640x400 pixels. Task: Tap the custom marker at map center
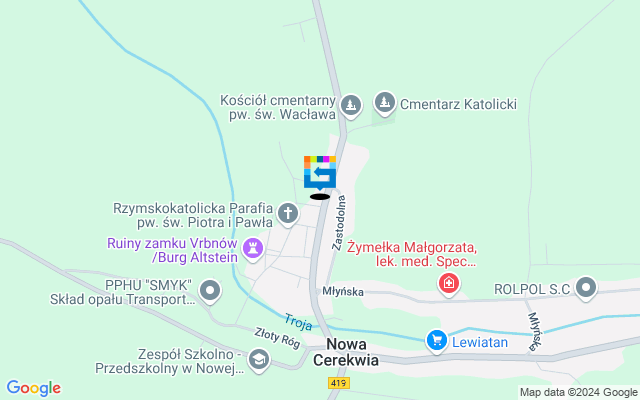(320, 172)
